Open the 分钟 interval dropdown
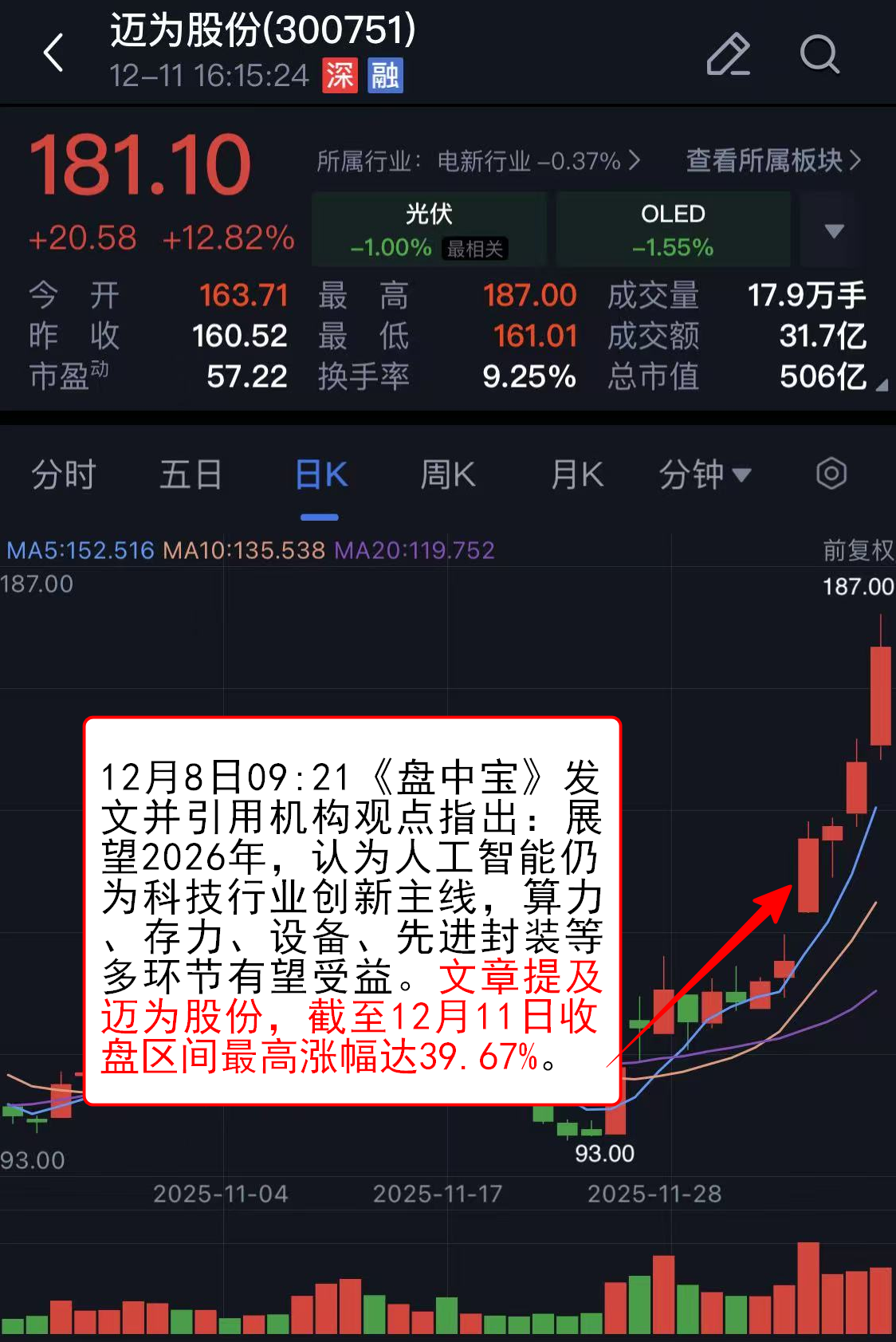Viewport: 896px width, 1342px height. pos(705,475)
